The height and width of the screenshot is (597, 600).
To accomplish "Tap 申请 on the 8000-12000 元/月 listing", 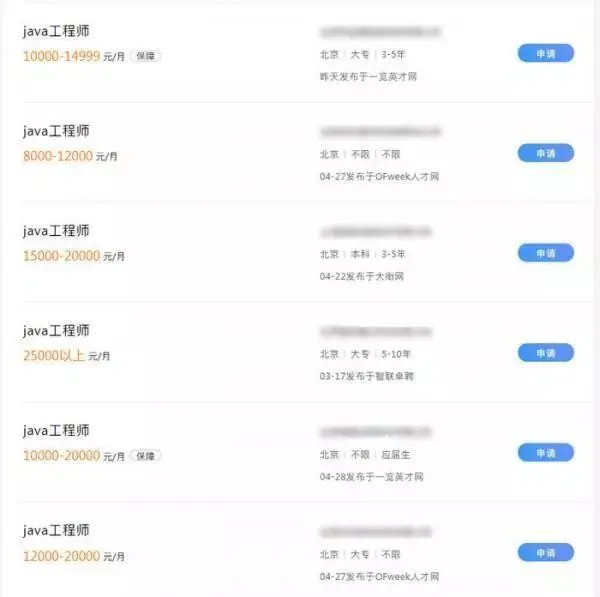I will [x=545, y=153].
